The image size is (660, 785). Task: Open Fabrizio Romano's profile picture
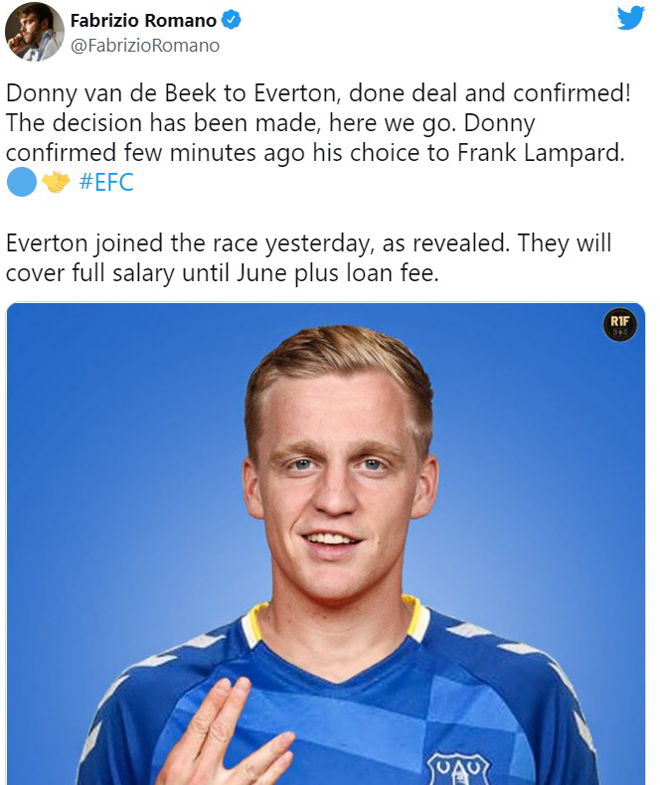point(34,31)
